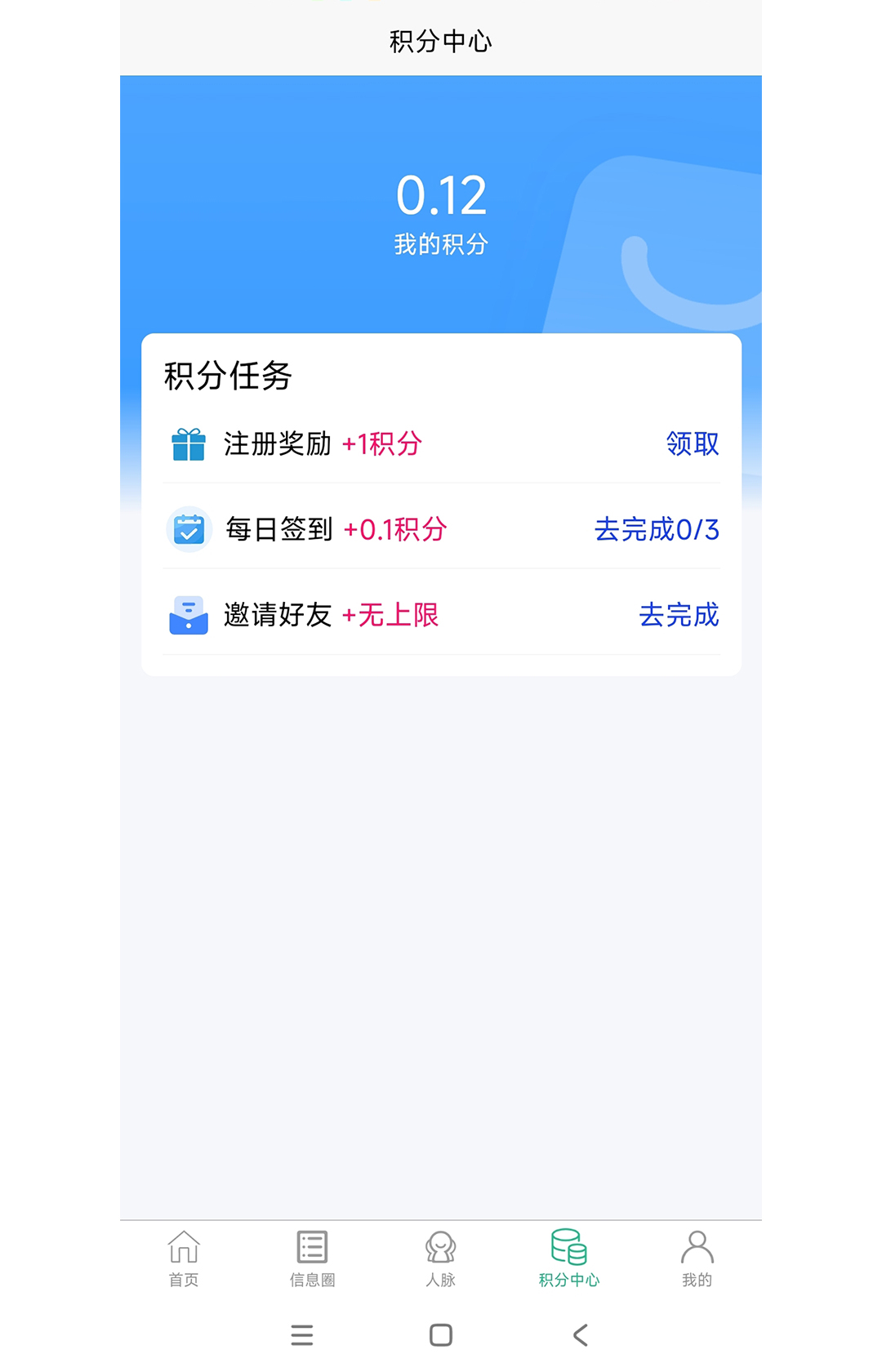
Task: Click the gift icon for 注册奖励
Action: 189,443
